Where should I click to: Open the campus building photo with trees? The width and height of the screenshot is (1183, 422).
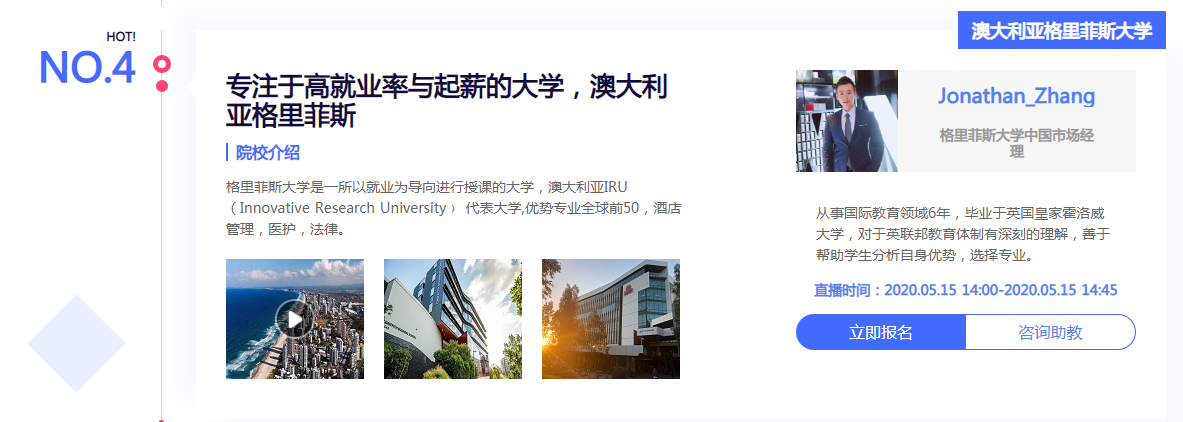click(452, 319)
